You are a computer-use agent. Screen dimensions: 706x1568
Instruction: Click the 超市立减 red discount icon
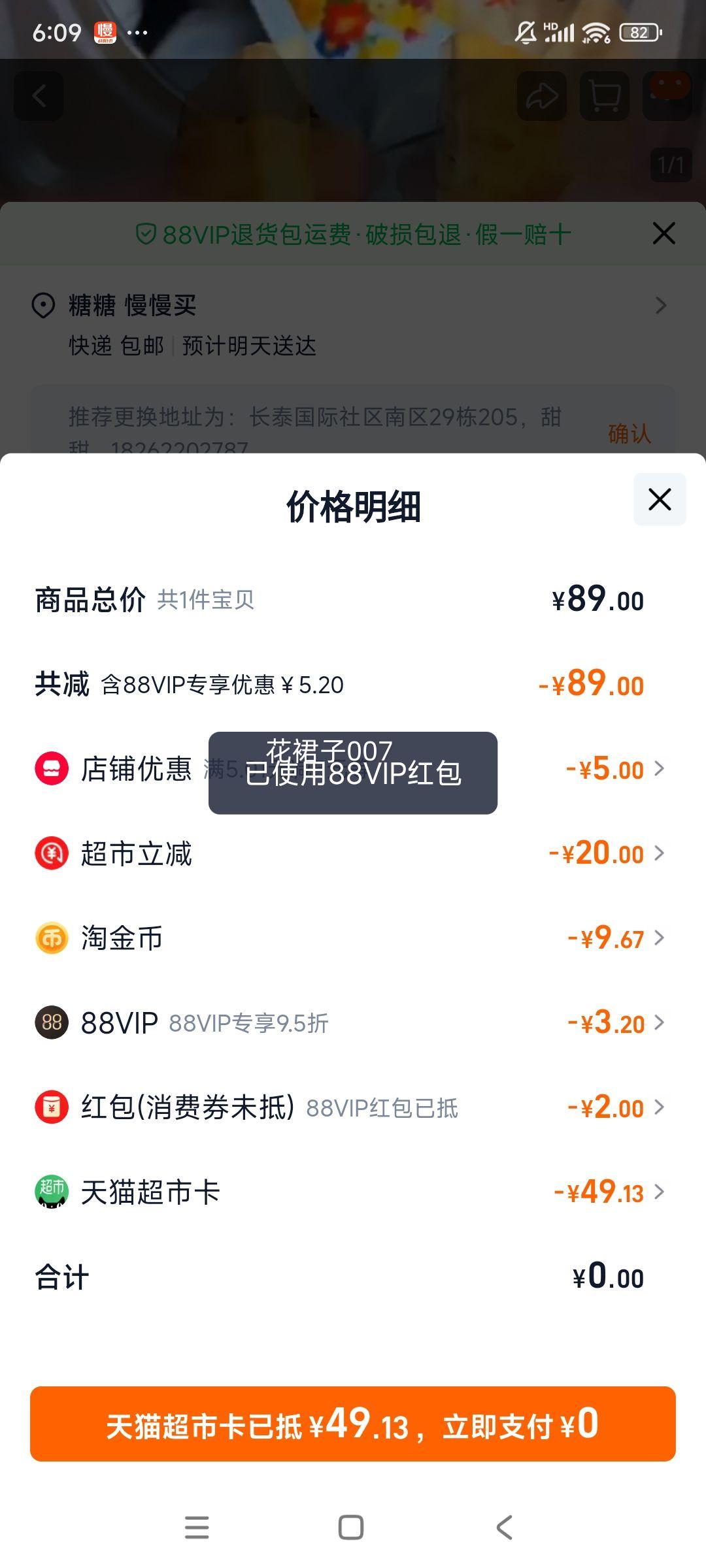tap(50, 854)
